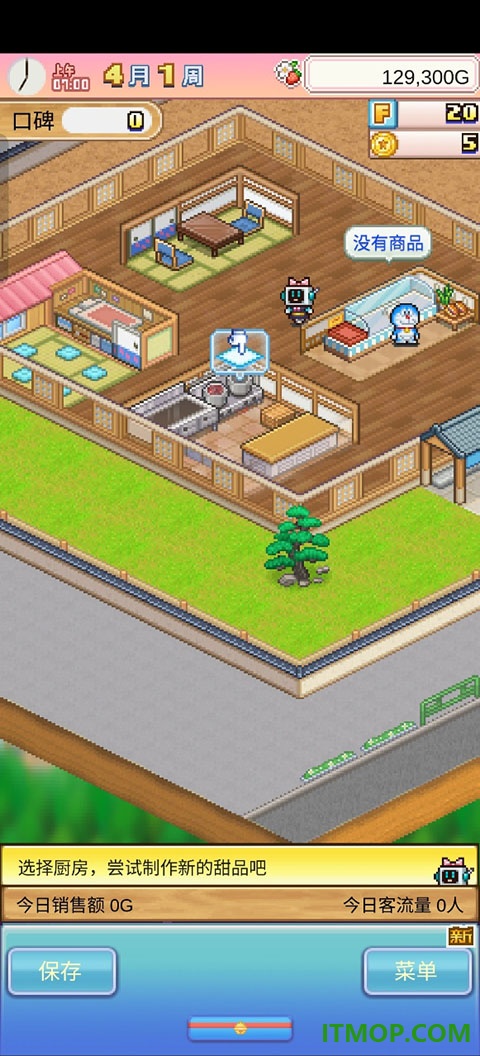This screenshot has width=480, height=1056.
Task: Tap the center handle on the bottom bar
Action: 240,1028
